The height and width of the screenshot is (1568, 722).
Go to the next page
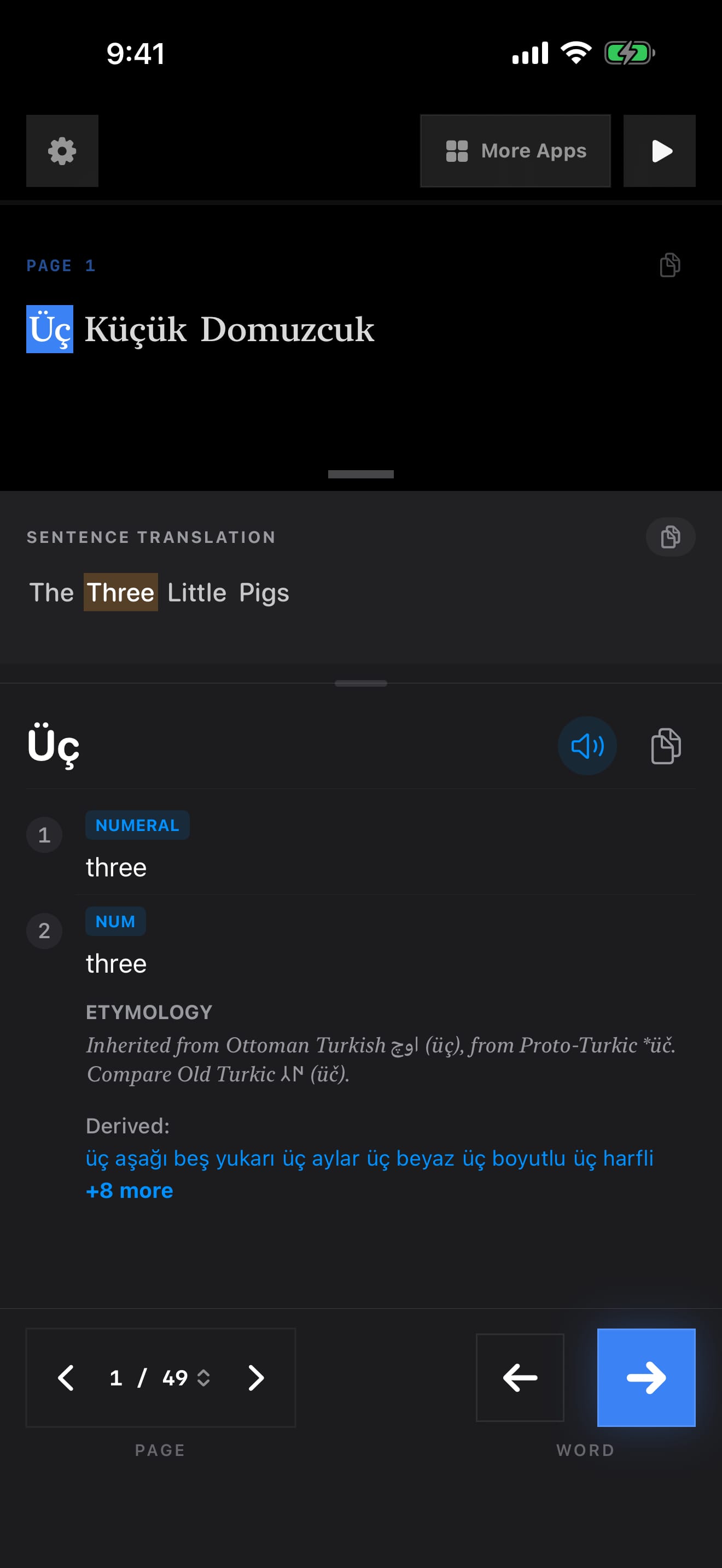(x=255, y=1377)
